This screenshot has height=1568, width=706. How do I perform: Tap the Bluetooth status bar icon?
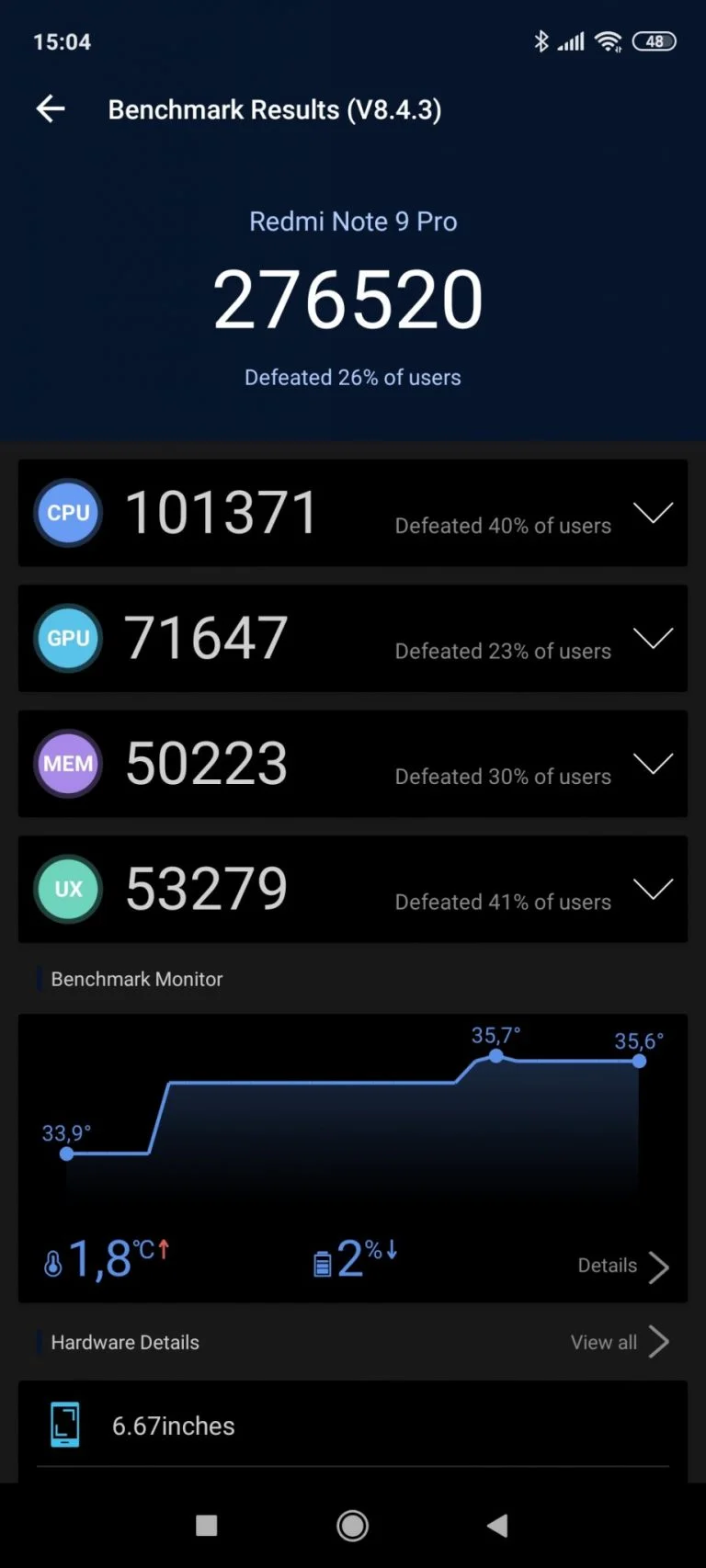(542, 40)
